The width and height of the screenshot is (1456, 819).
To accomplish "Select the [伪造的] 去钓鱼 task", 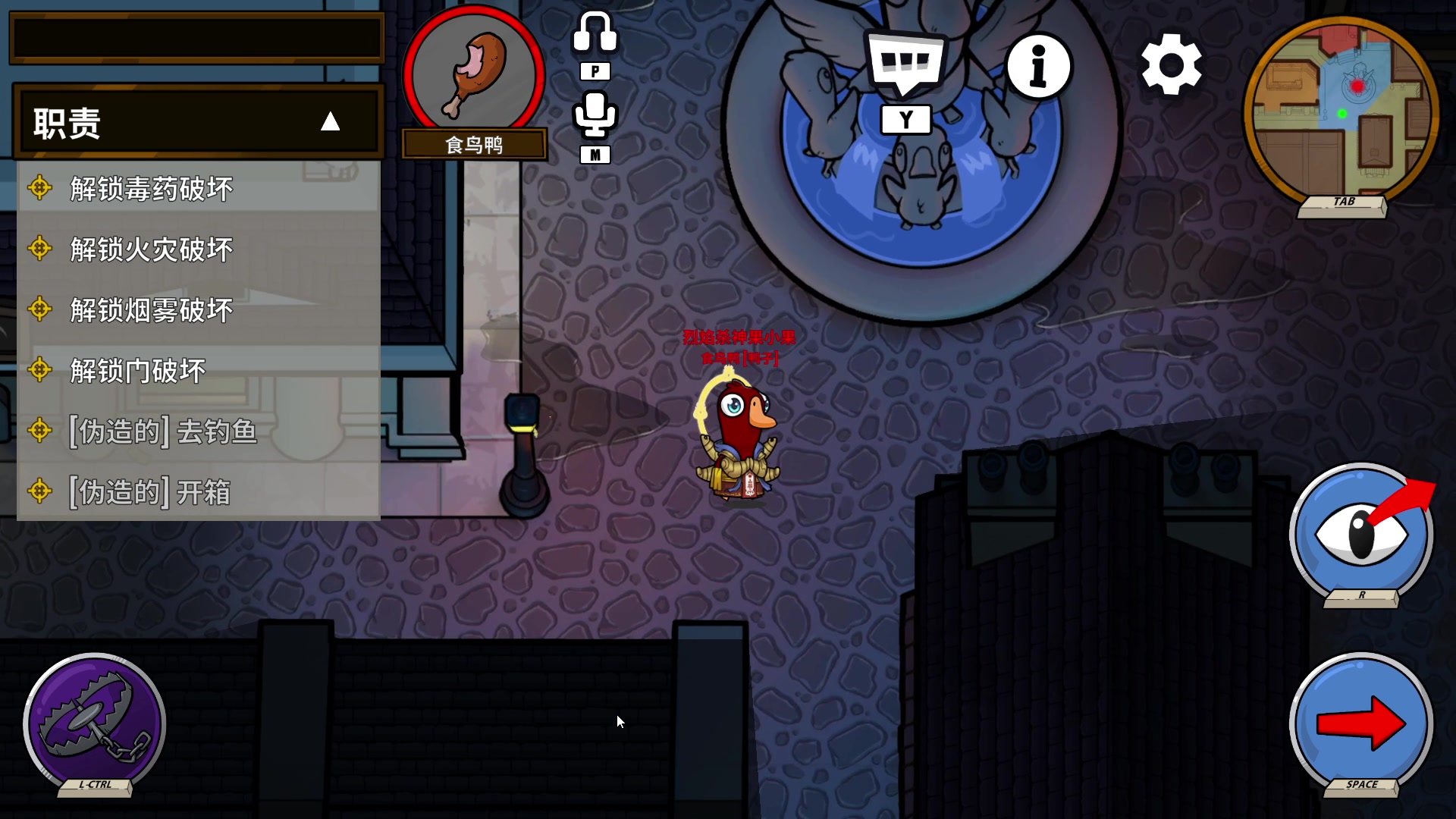I will [x=163, y=431].
